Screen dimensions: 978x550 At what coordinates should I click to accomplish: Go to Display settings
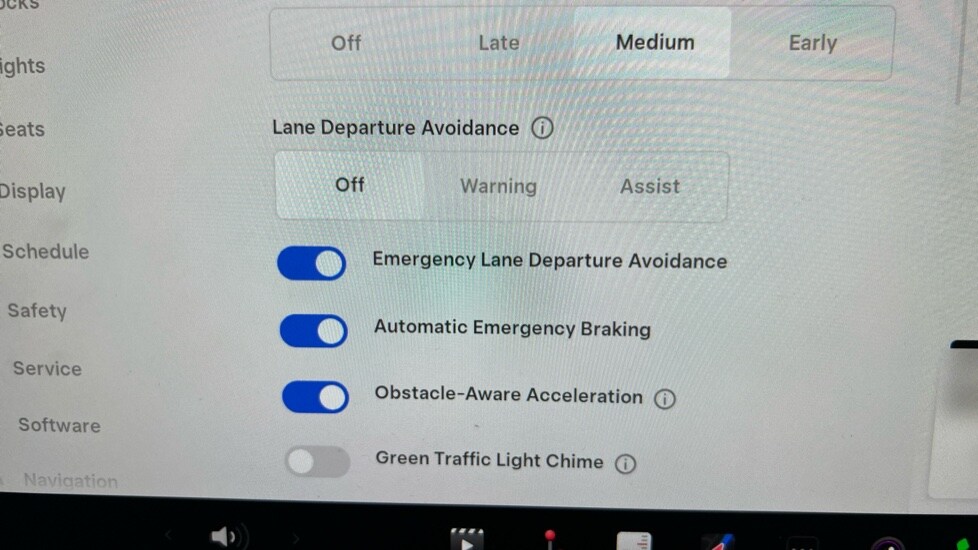tap(33, 192)
